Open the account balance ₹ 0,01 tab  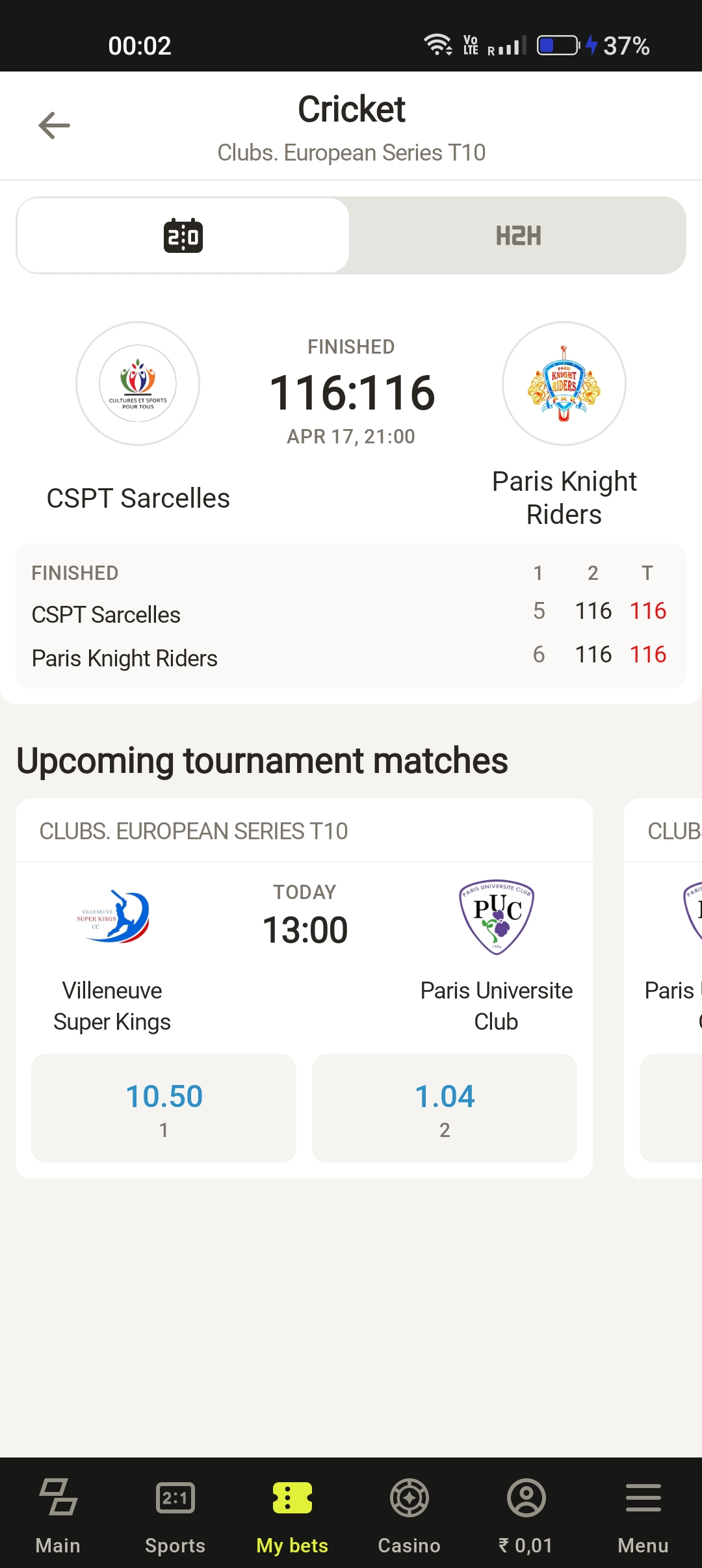[x=526, y=1513]
